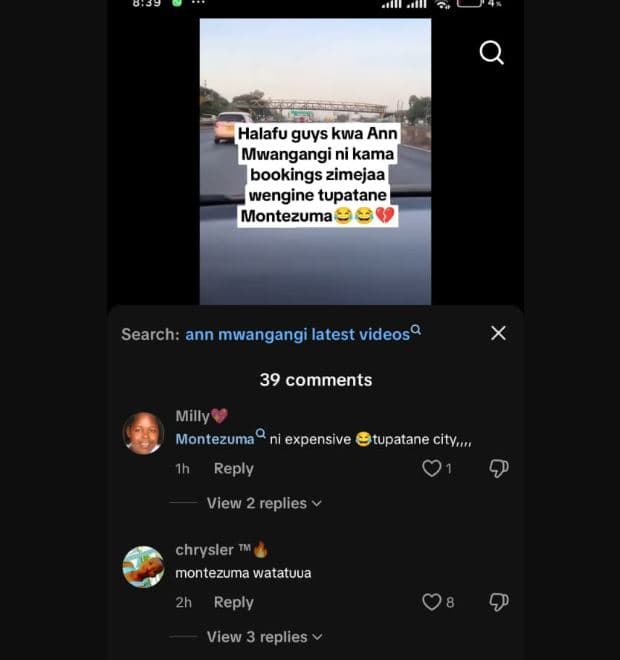The height and width of the screenshot is (660, 620).
Task: Dislike chrysler's comment
Action: click(498, 602)
